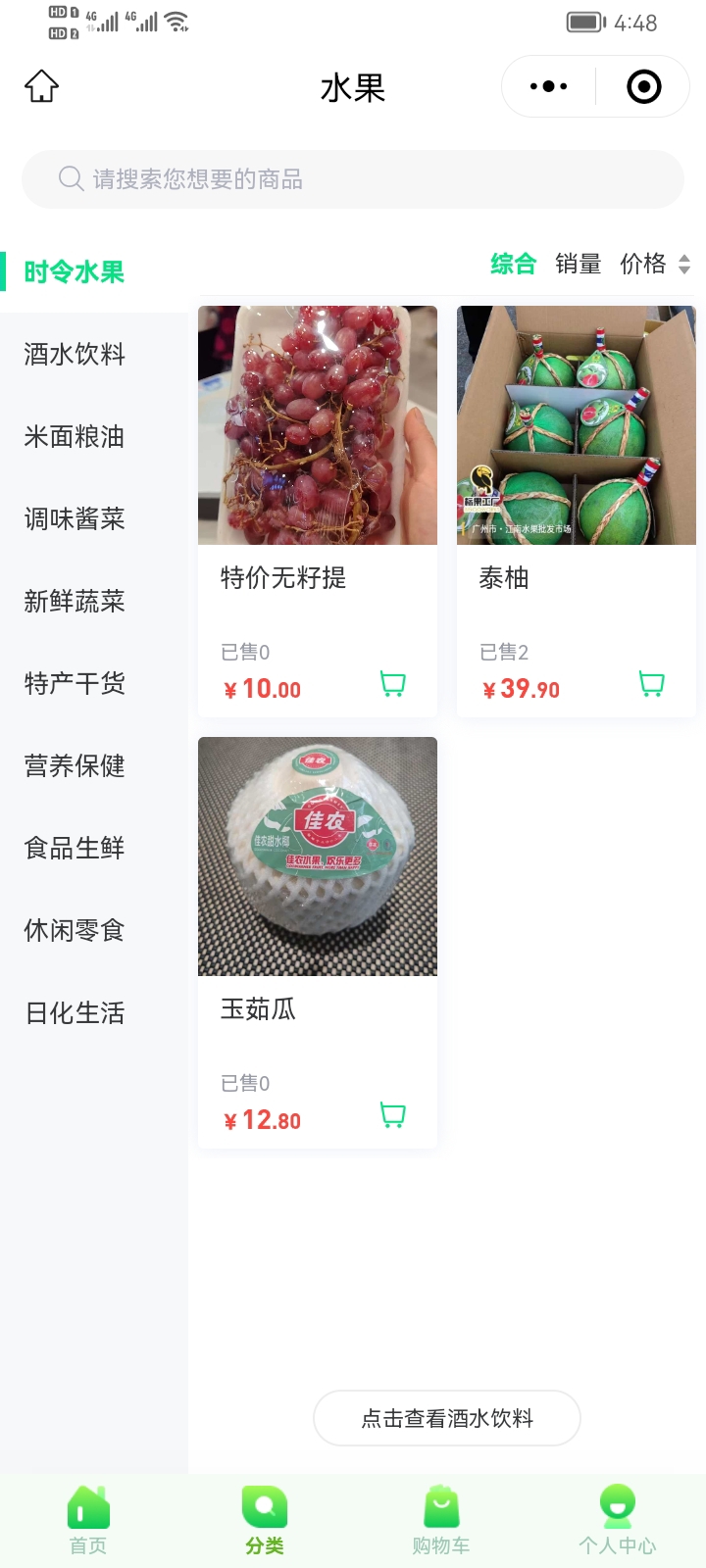This screenshot has width=706, height=1568.
Task: Add 泰柚 to cart via its cart icon
Action: click(x=651, y=685)
